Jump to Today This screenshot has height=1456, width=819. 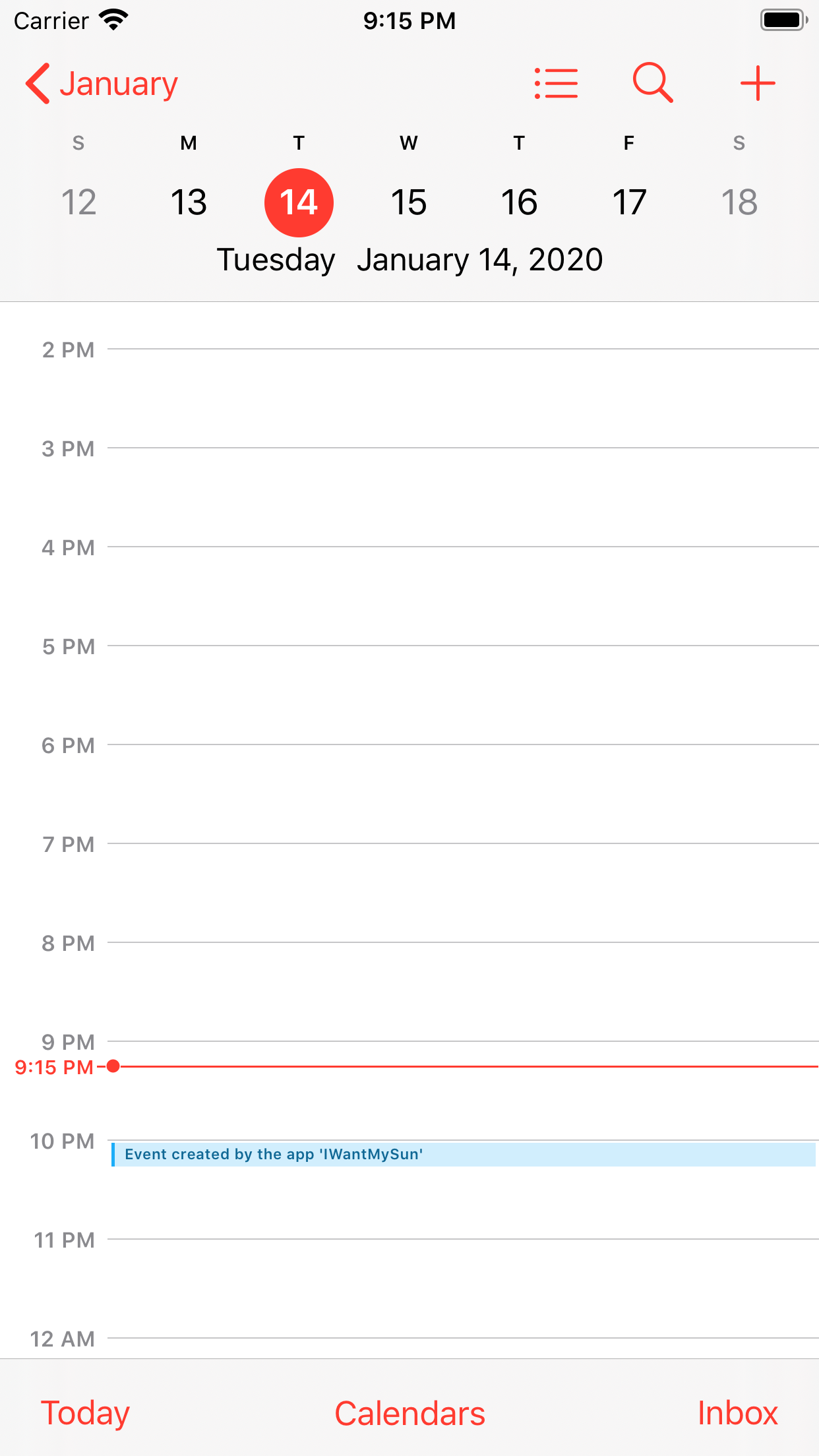tap(85, 1413)
